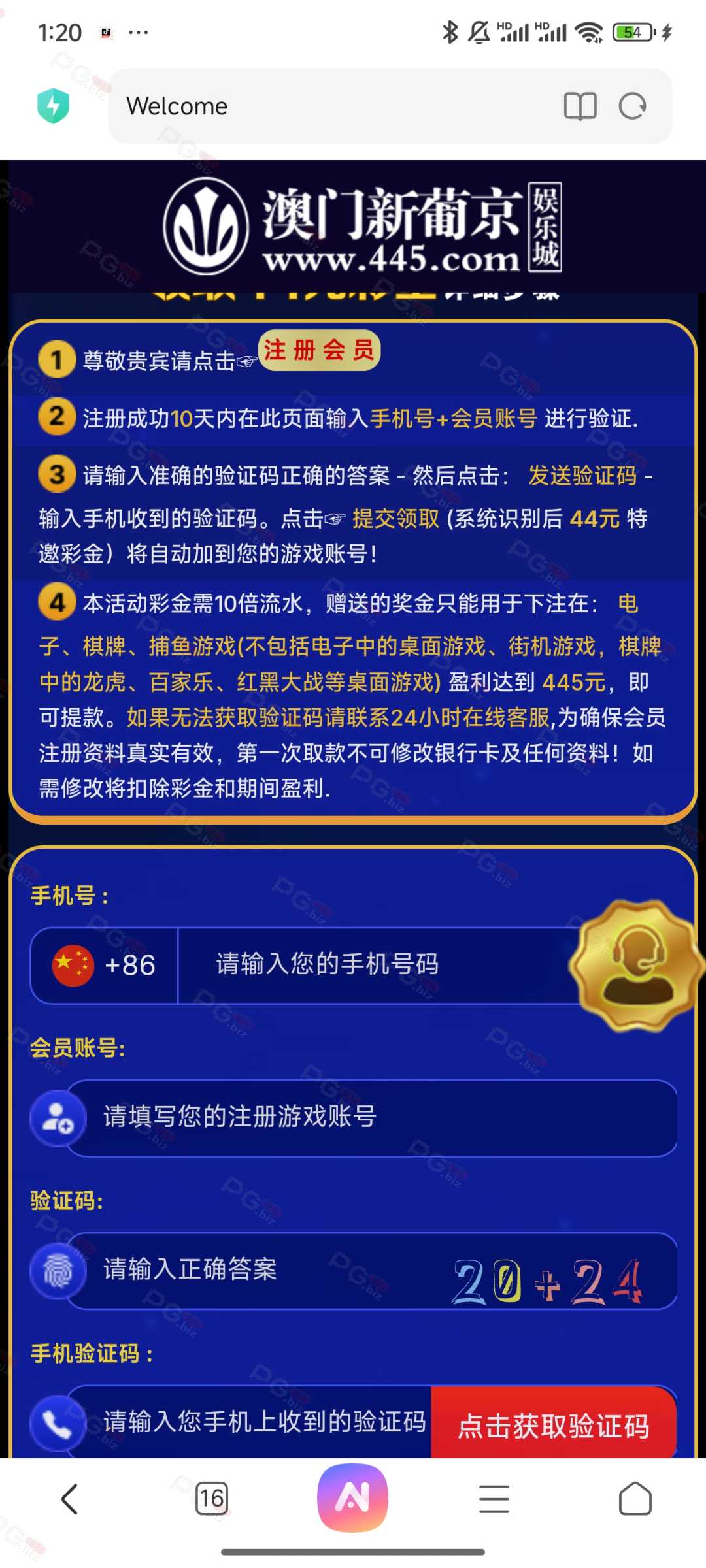Image resolution: width=706 pixels, height=1568 pixels.
Task: Open the 16 tabs switcher
Action: tap(212, 1499)
